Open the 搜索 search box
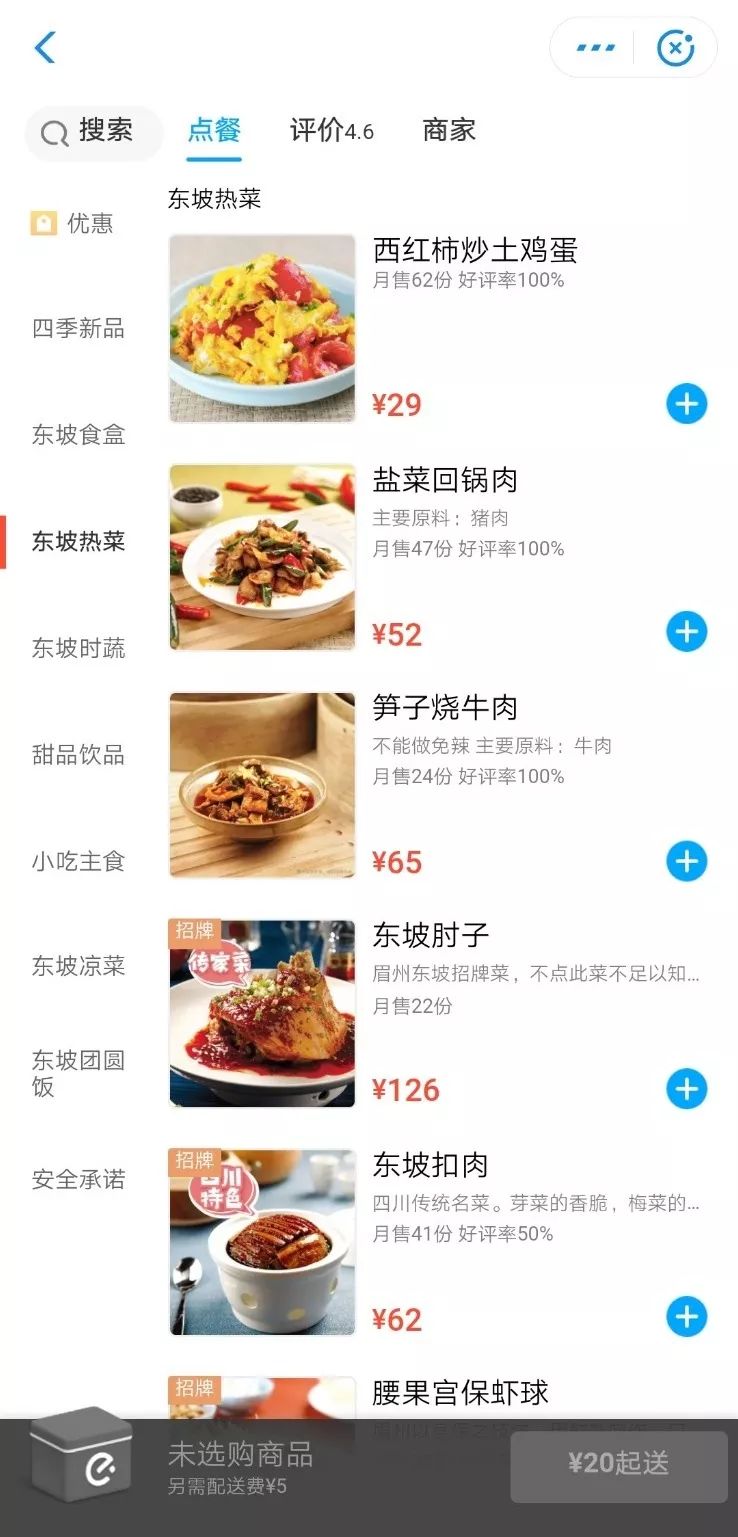The height and width of the screenshot is (1537, 738). (x=94, y=131)
